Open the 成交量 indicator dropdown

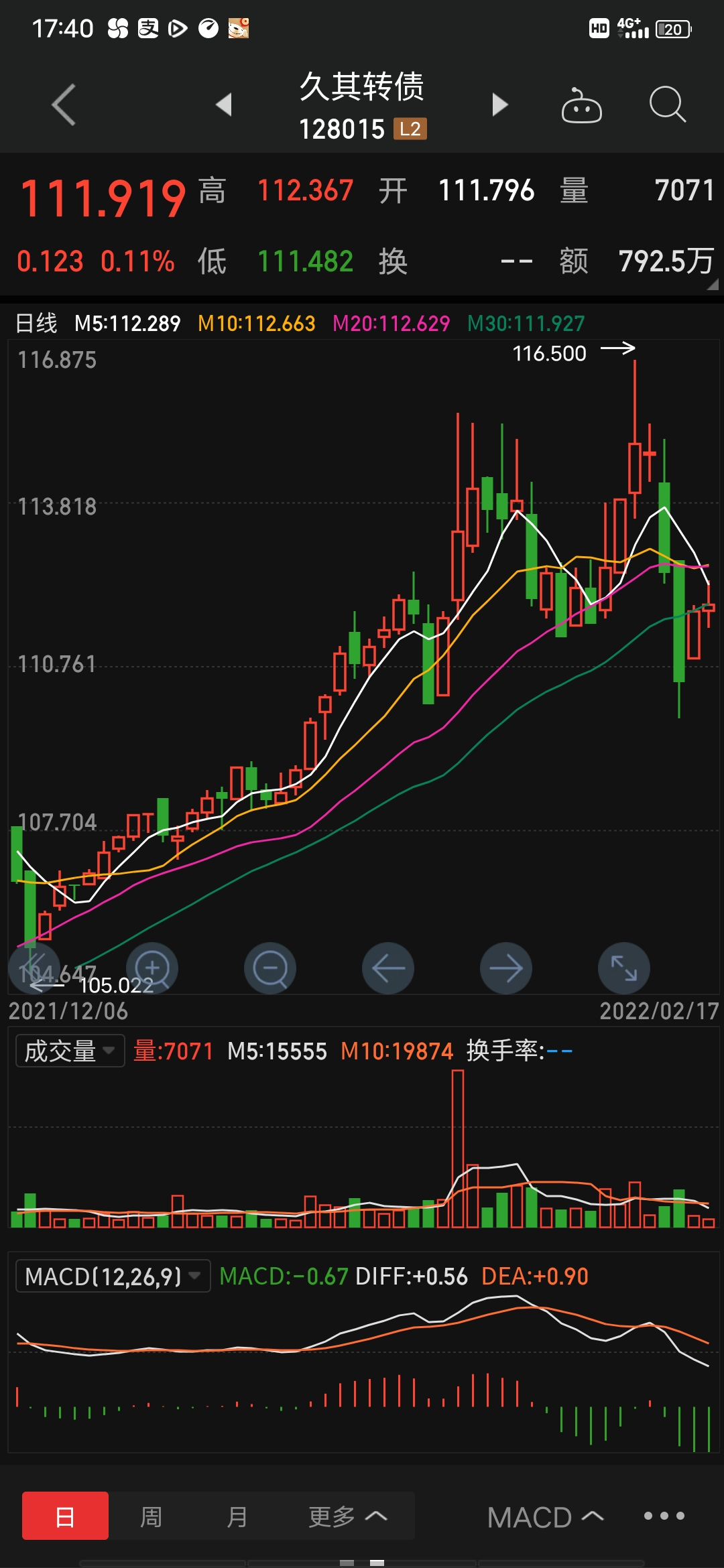[70, 1051]
